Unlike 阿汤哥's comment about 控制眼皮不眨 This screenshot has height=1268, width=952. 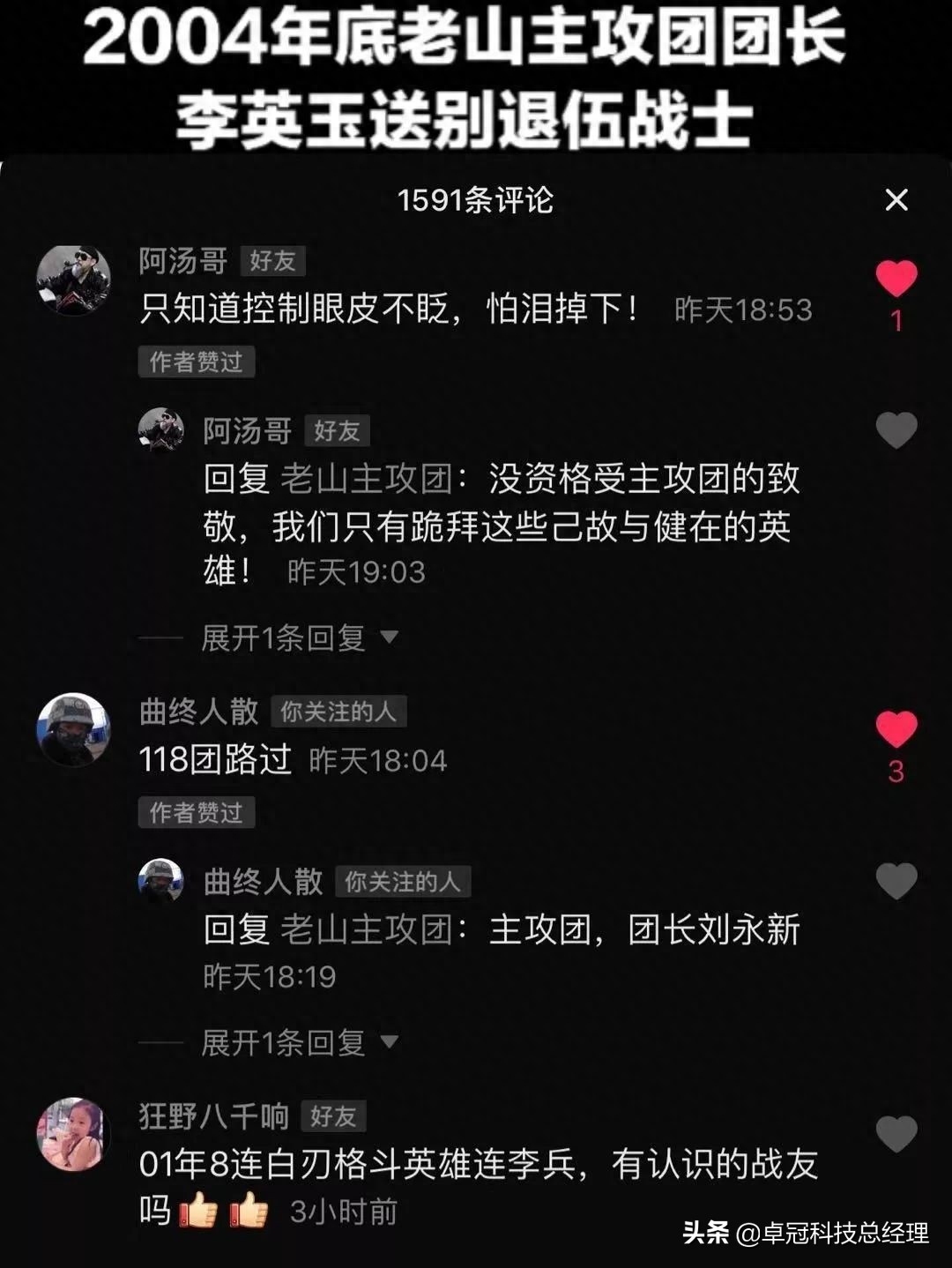point(896,280)
